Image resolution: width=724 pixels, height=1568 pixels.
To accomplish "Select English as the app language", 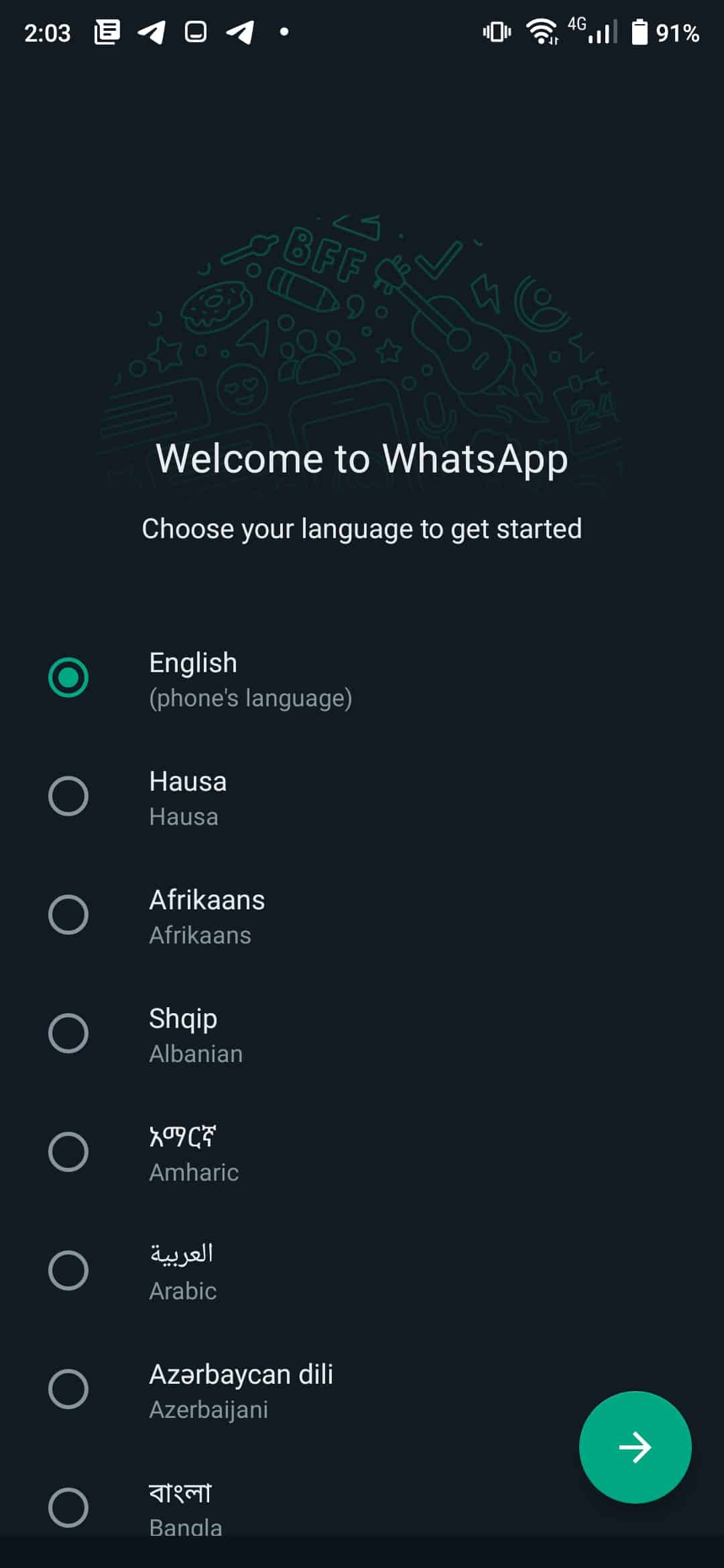I will pos(68,677).
